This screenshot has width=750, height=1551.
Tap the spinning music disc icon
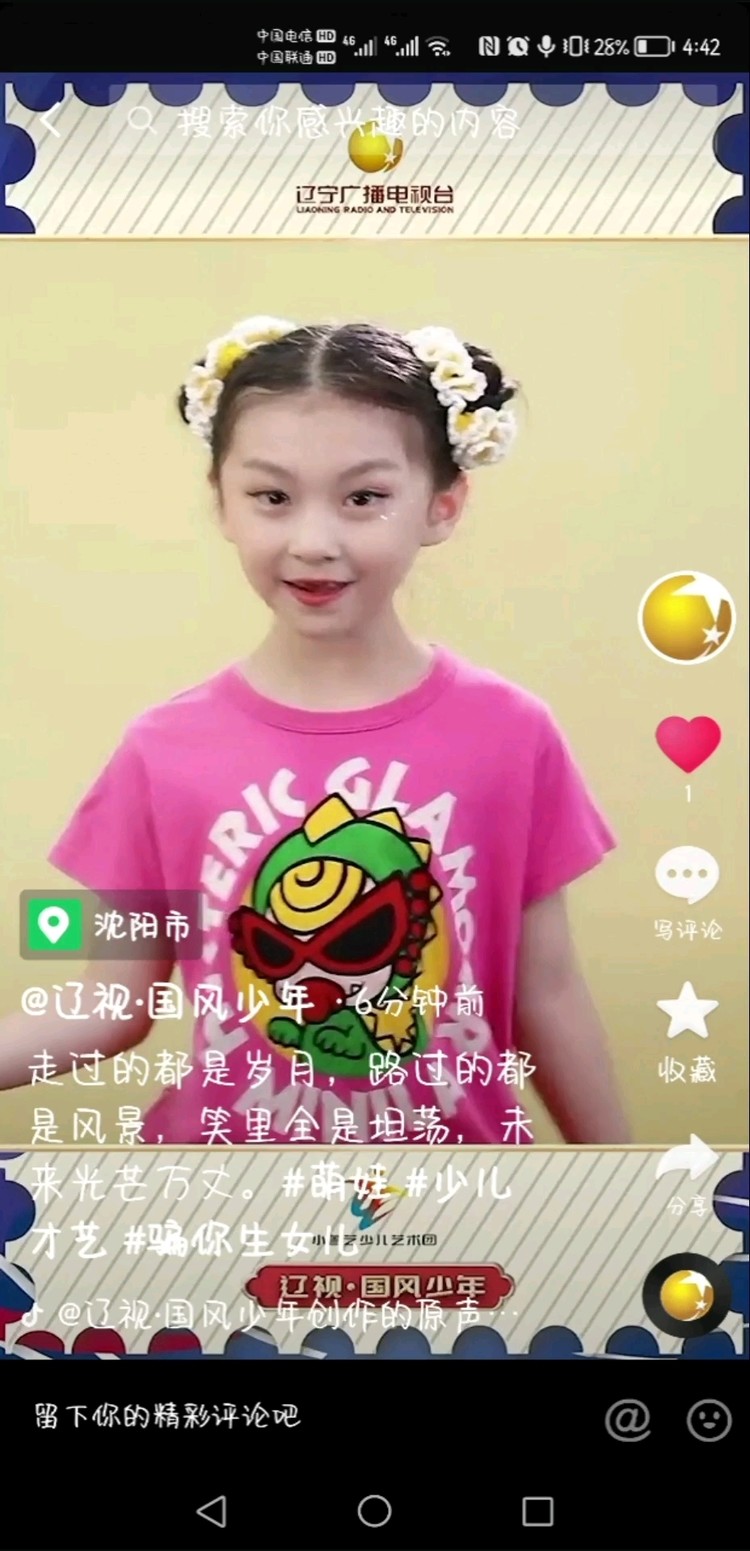[x=686, y=1295]
